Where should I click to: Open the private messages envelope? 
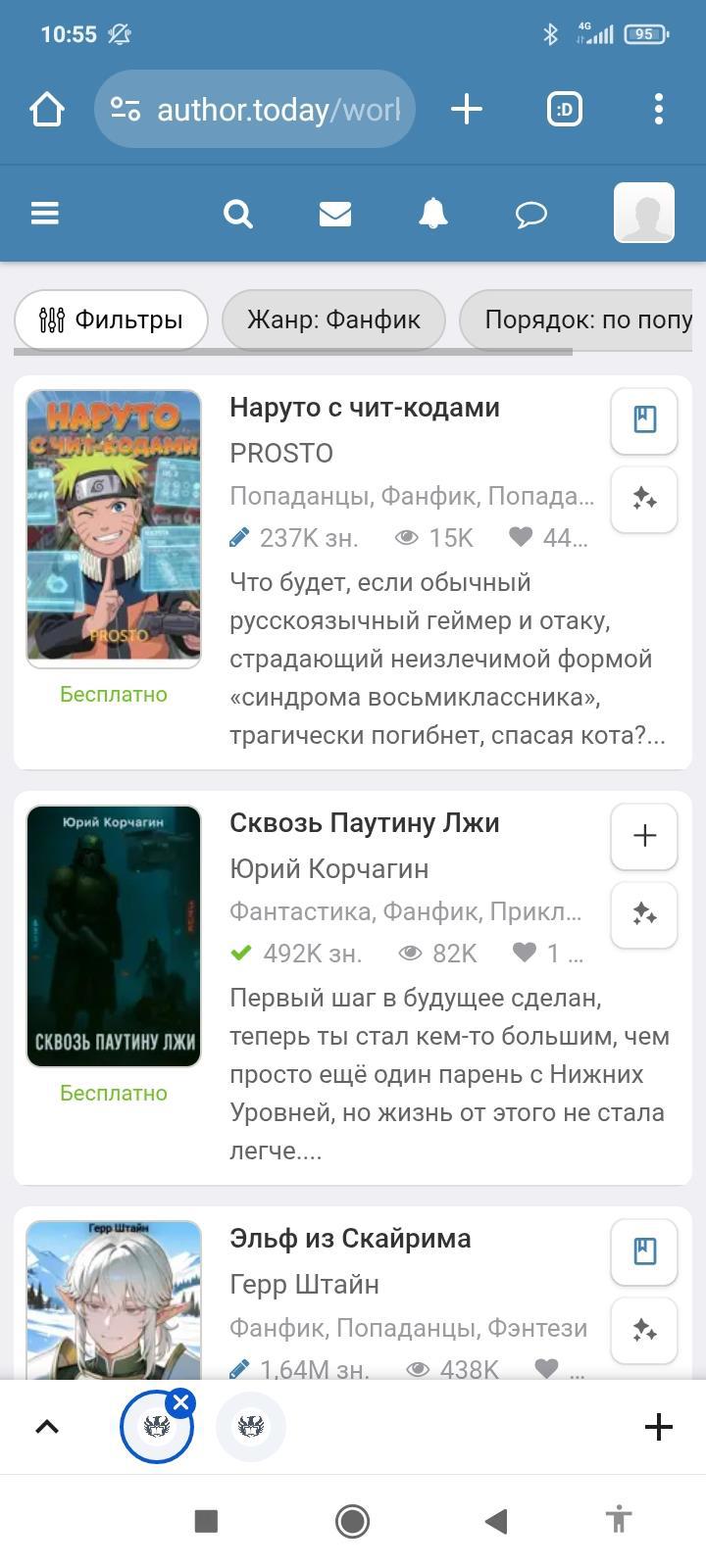[335, 213]
